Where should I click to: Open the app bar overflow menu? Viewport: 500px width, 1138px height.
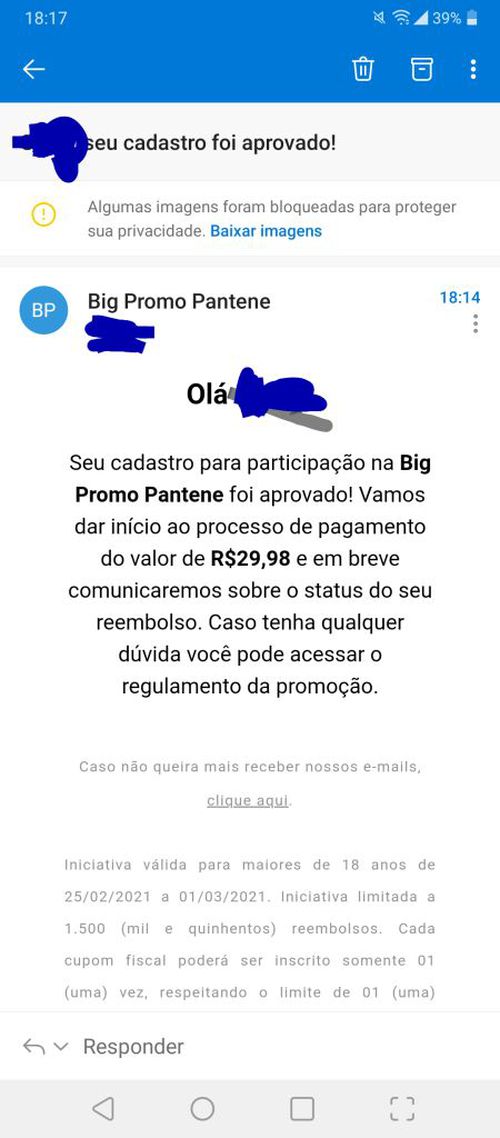(x=473, y=69)
